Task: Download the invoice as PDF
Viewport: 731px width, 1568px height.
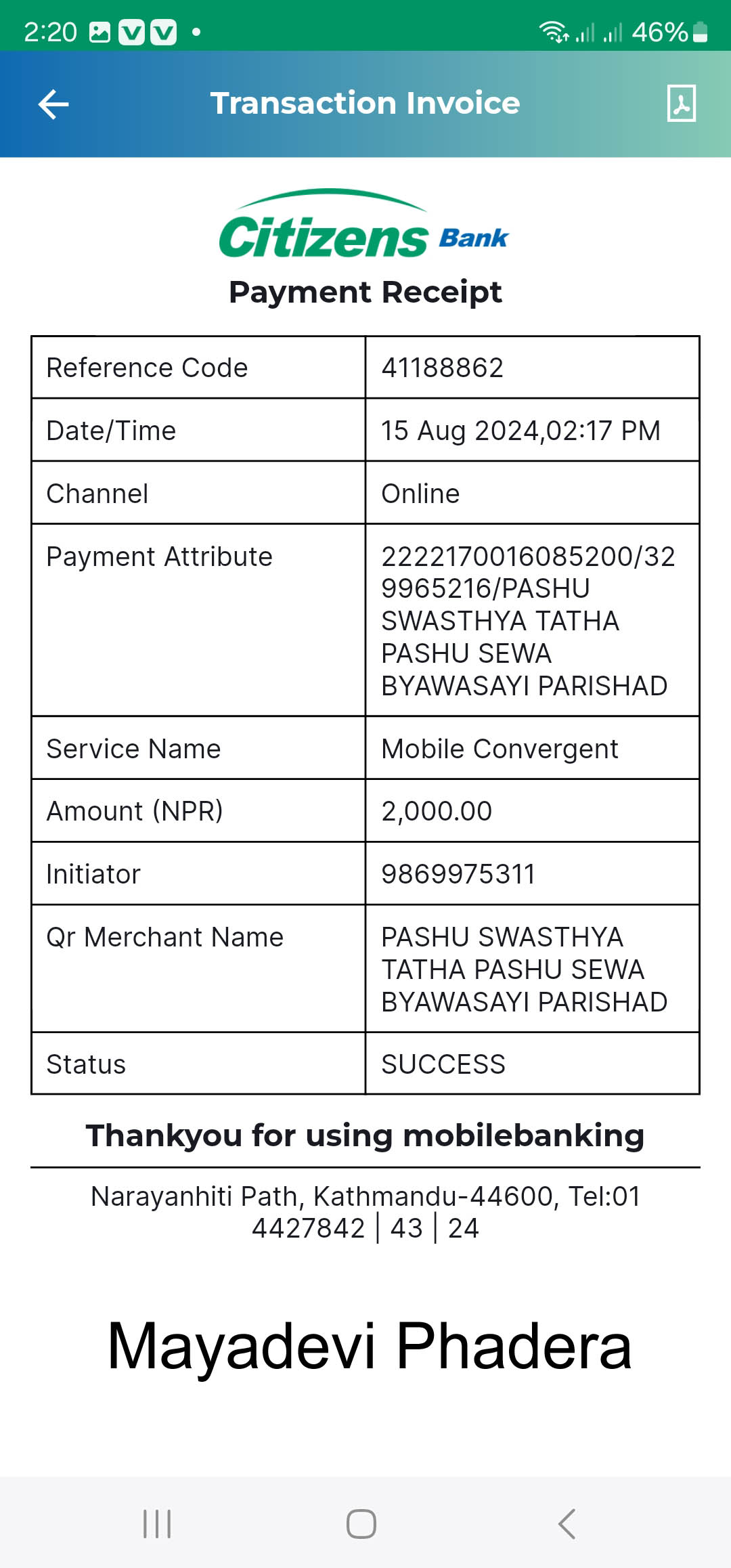Action: pos(681,104)
